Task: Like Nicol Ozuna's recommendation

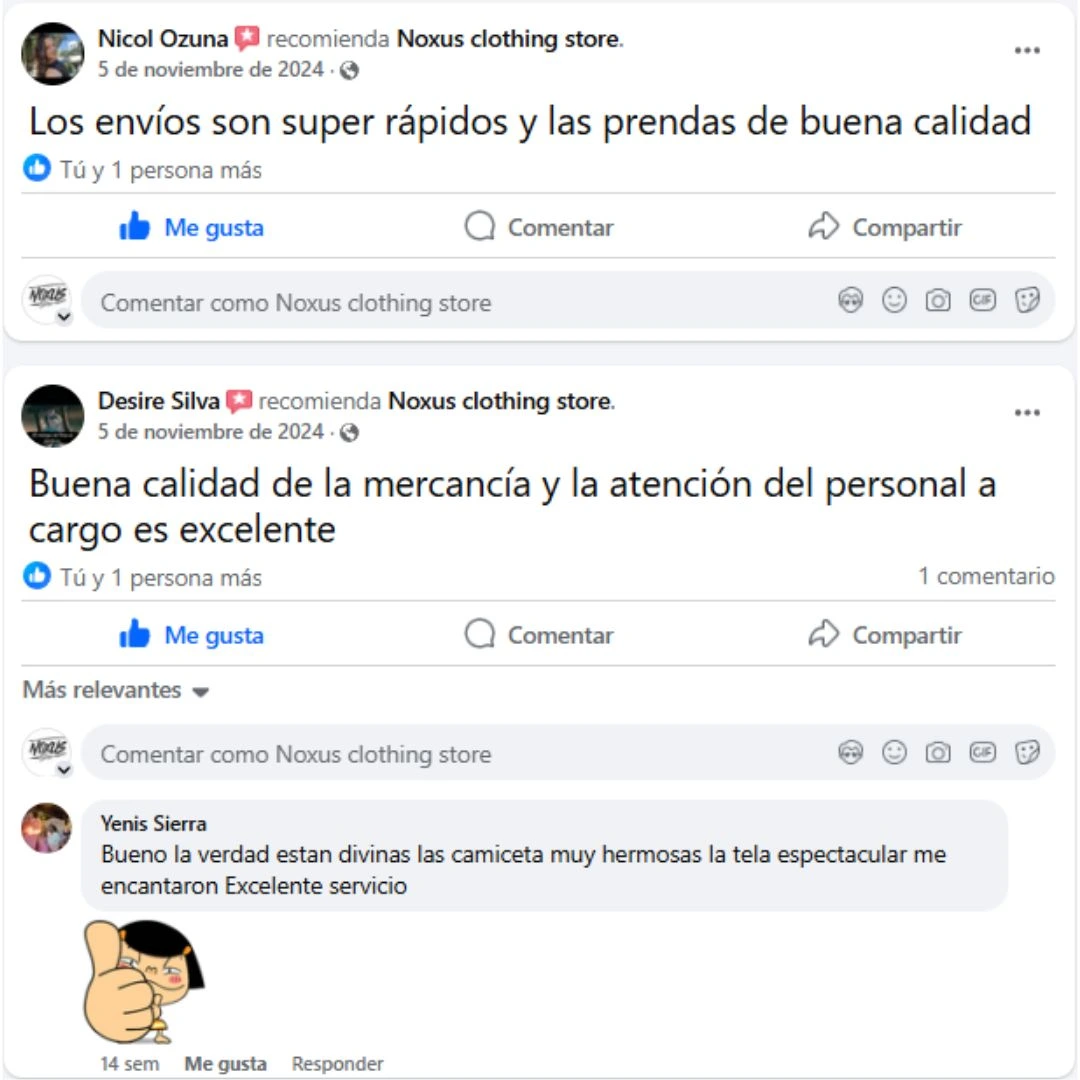Action: (191, 228)
